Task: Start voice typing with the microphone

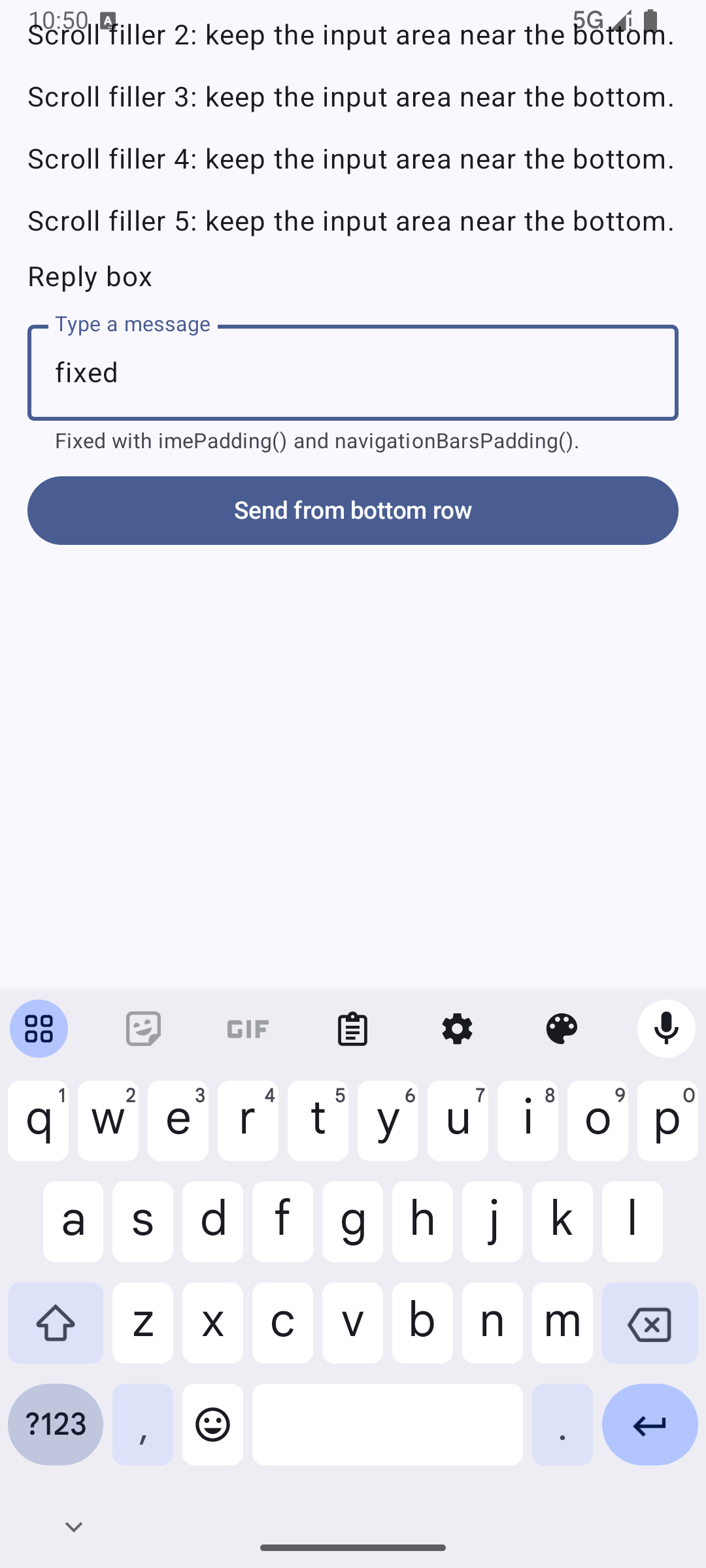Action: click(666, 1029)
